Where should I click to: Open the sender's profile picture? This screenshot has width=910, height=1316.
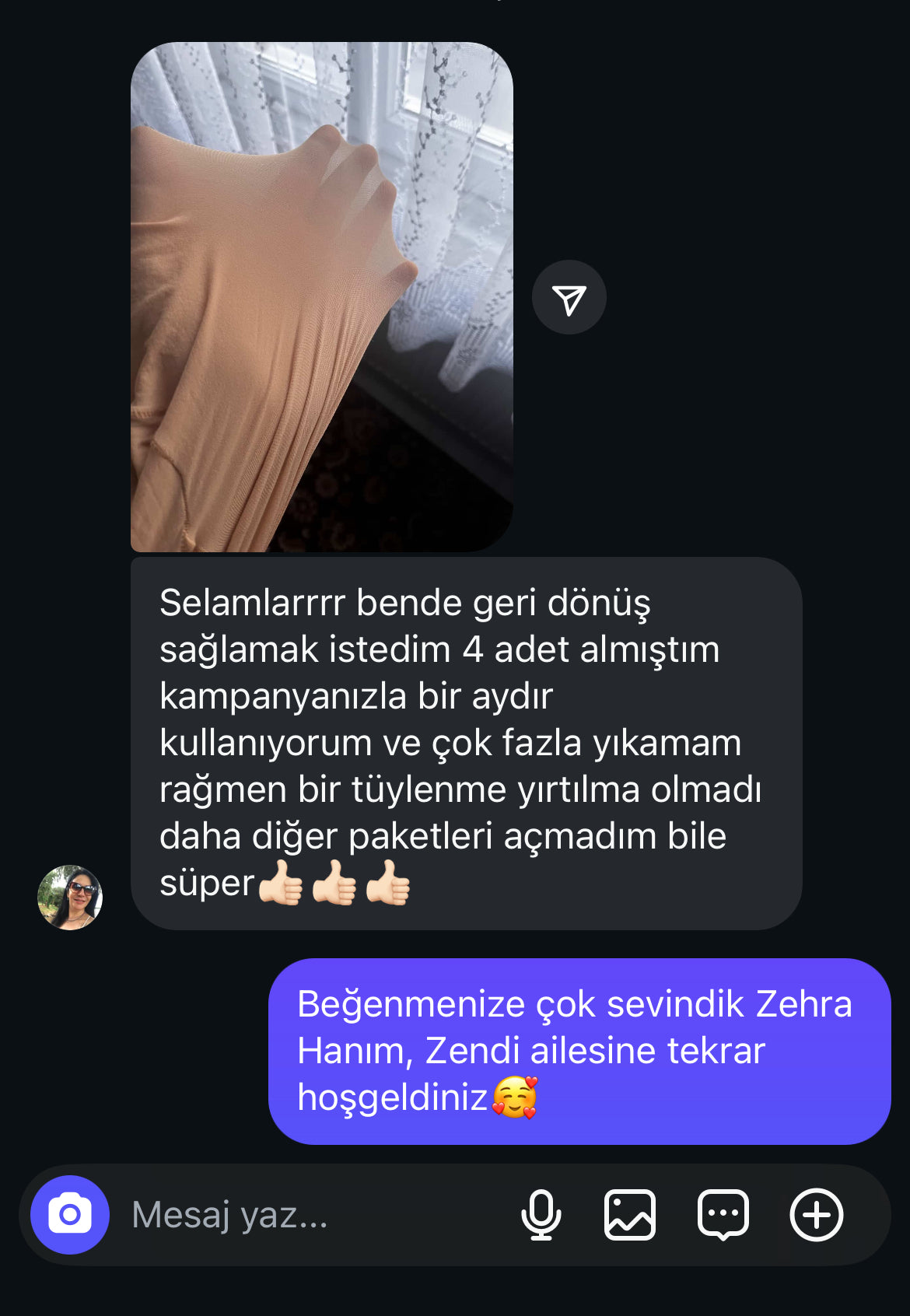(x=70, y=897)
